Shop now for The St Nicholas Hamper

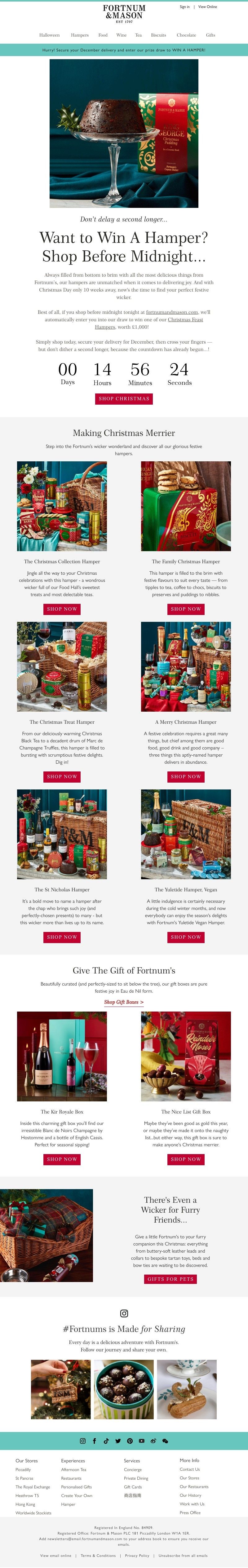point(62,937)
